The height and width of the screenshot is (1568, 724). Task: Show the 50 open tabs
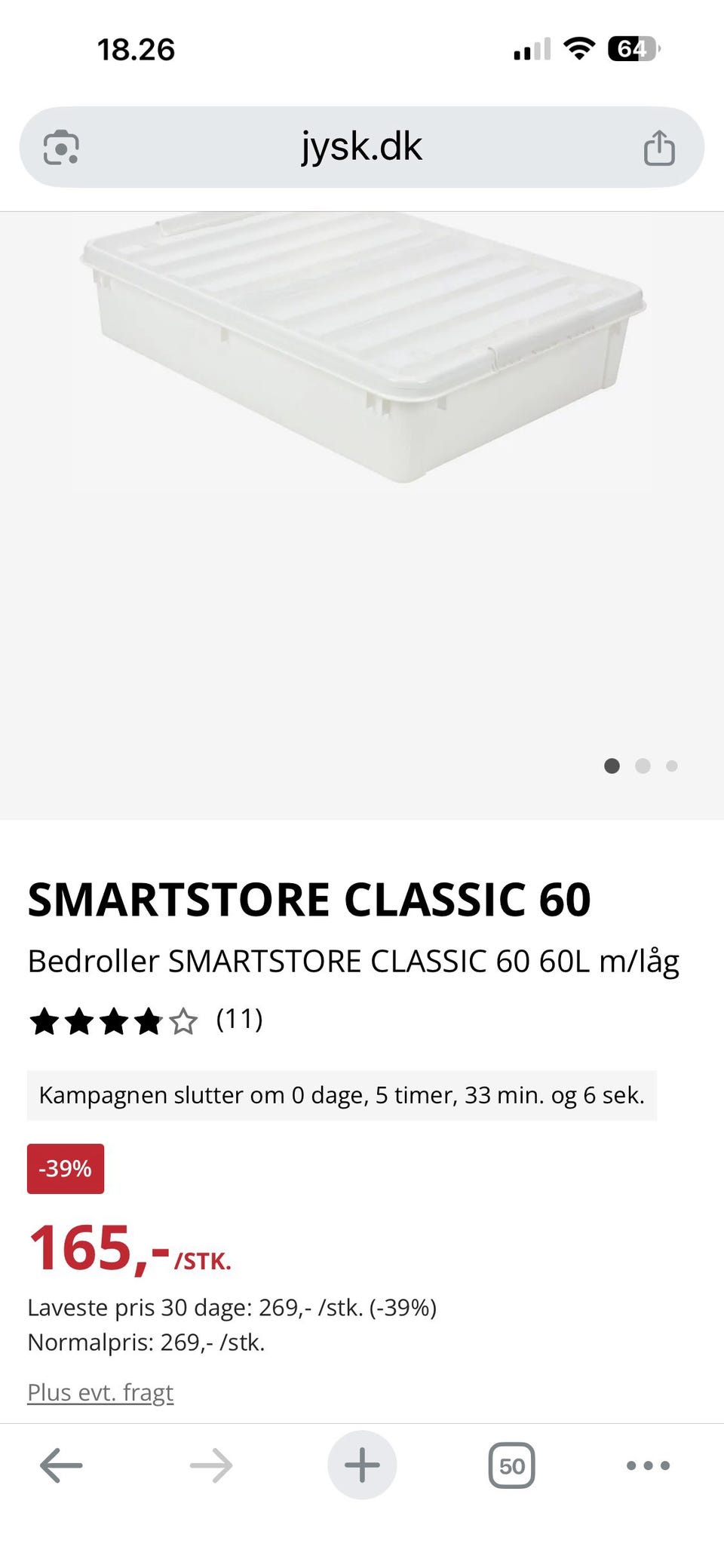click(x=512, y=1465)
